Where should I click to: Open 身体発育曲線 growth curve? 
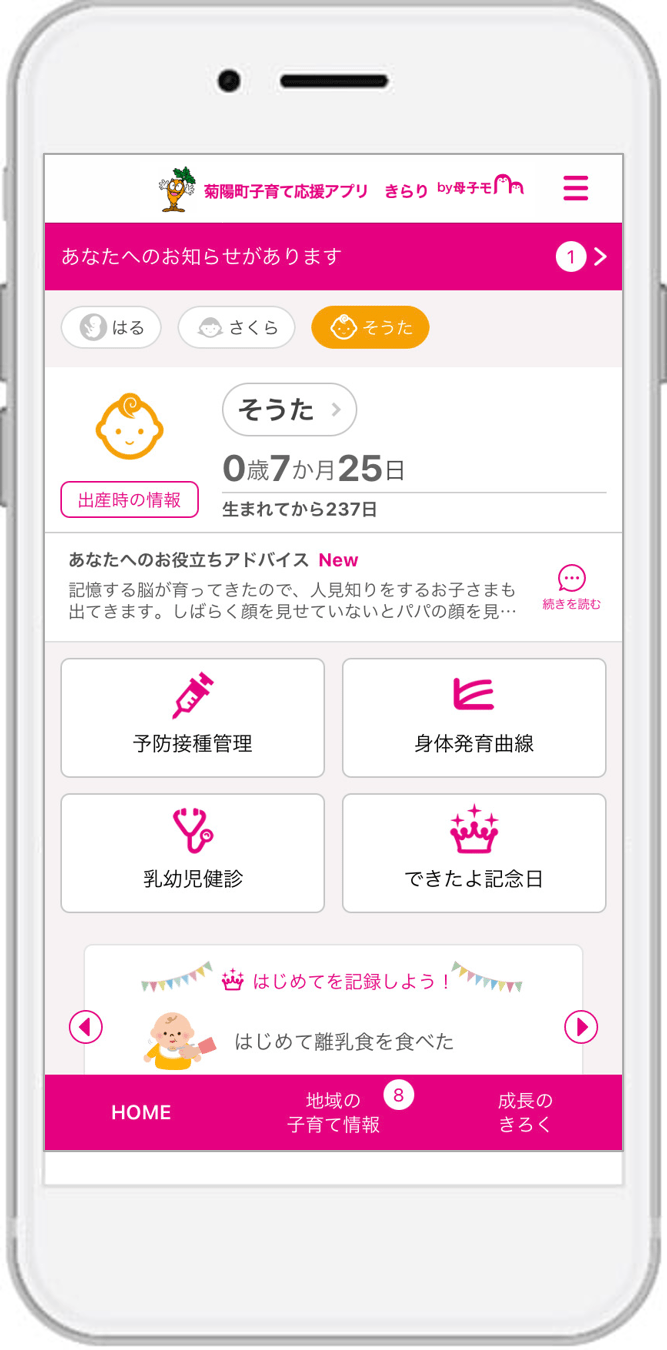point(474,717)
